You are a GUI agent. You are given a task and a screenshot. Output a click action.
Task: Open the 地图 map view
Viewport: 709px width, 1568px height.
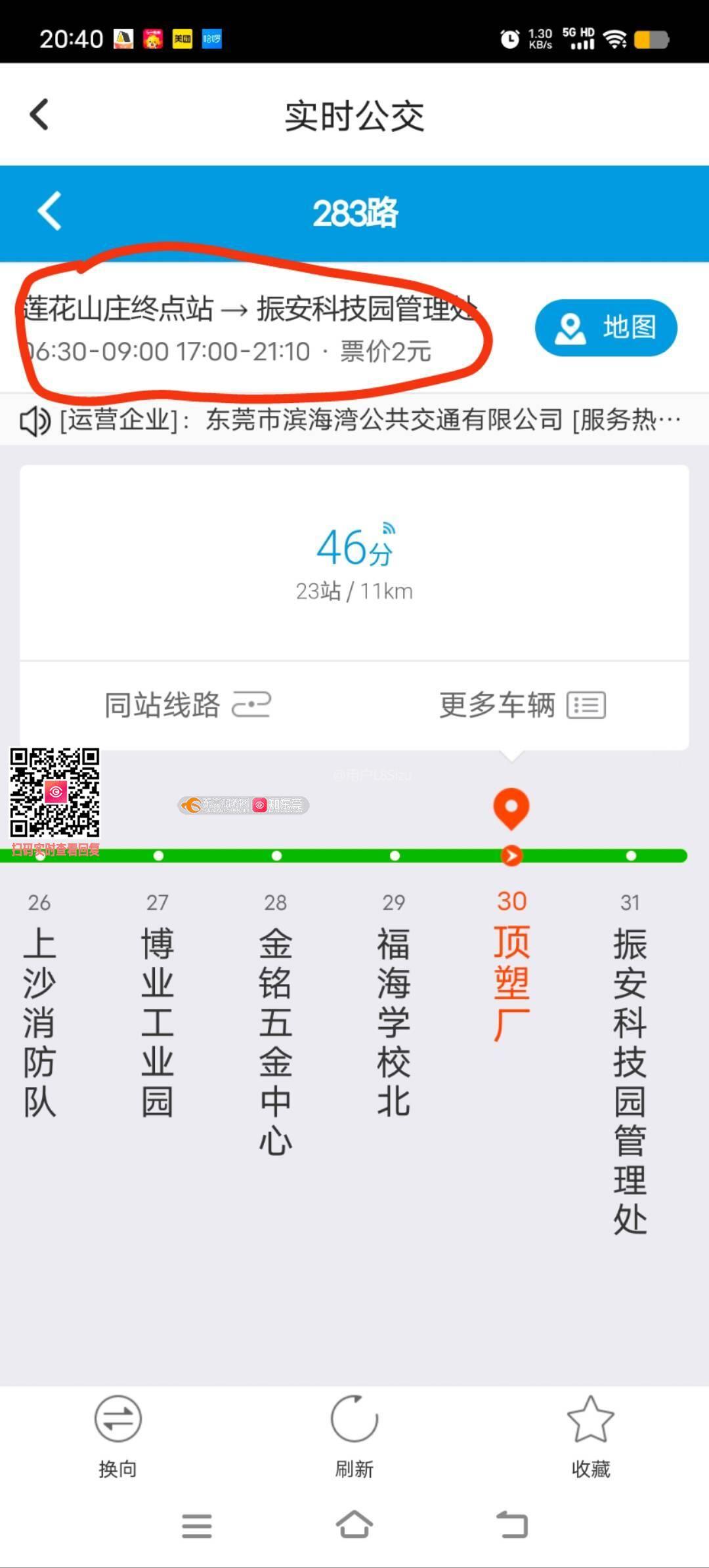(x=605, y=328)
